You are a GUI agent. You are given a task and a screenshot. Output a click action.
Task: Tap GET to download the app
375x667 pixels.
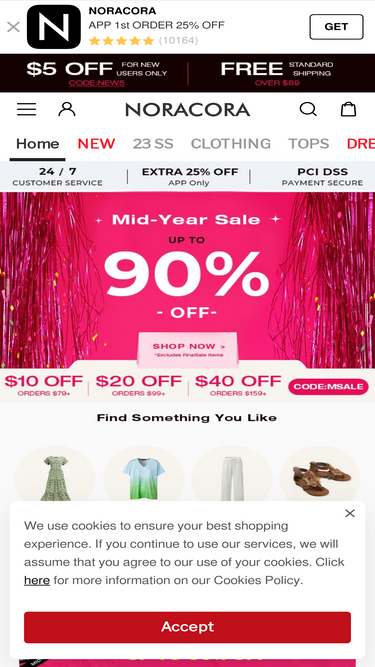(336, 27)
